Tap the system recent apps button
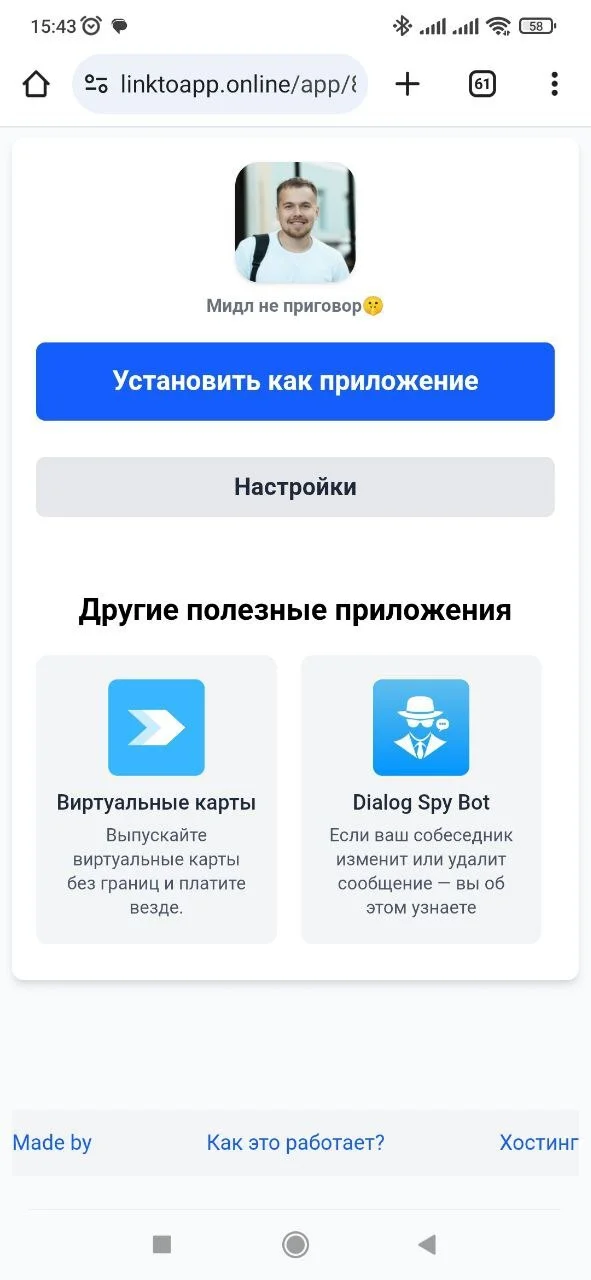This screenshot has height=1280, width=591. pyautogui.click(x=162, y=1244)
